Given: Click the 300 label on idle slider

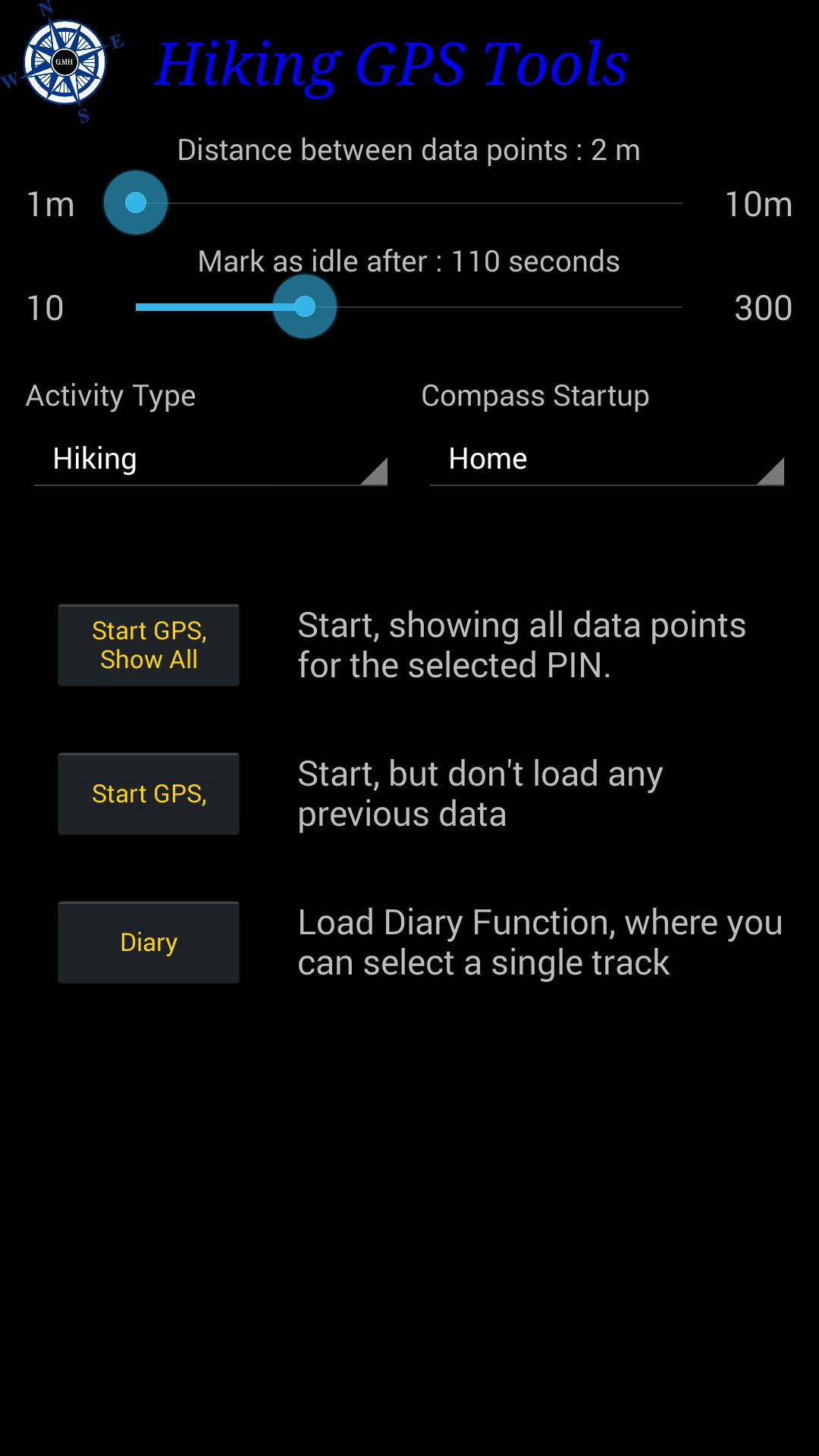Looking at the screenshot, I should tap(762, 307).
